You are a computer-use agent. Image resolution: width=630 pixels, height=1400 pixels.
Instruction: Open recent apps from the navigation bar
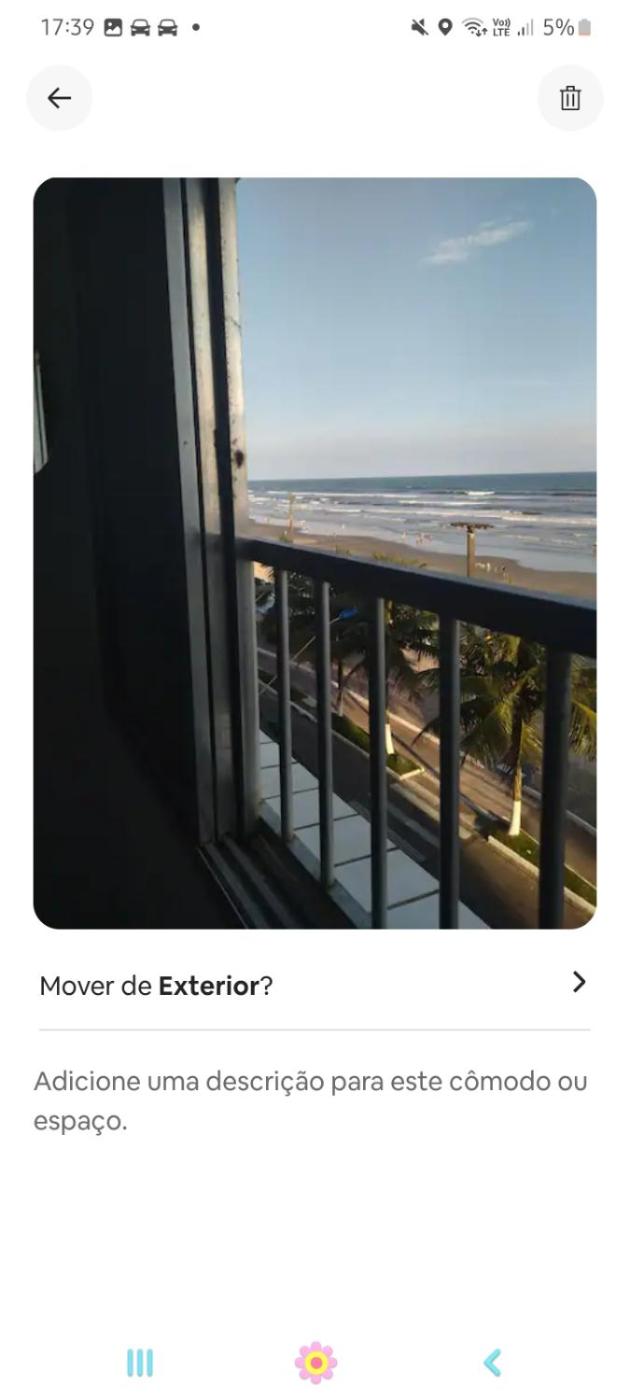pyautogui.click(x=140, y=1362)
